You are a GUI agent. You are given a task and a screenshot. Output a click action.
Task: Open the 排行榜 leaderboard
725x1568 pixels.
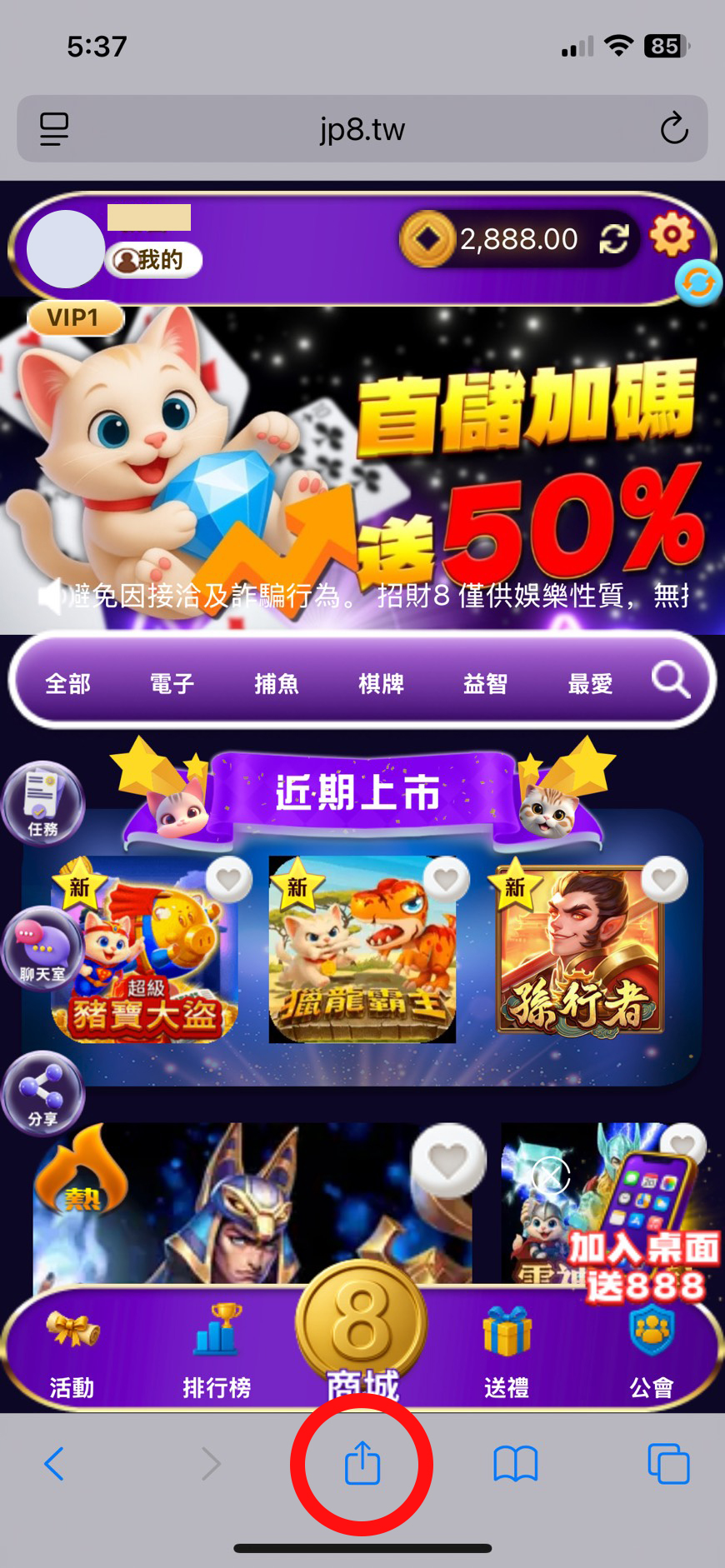pos(217,1352)
